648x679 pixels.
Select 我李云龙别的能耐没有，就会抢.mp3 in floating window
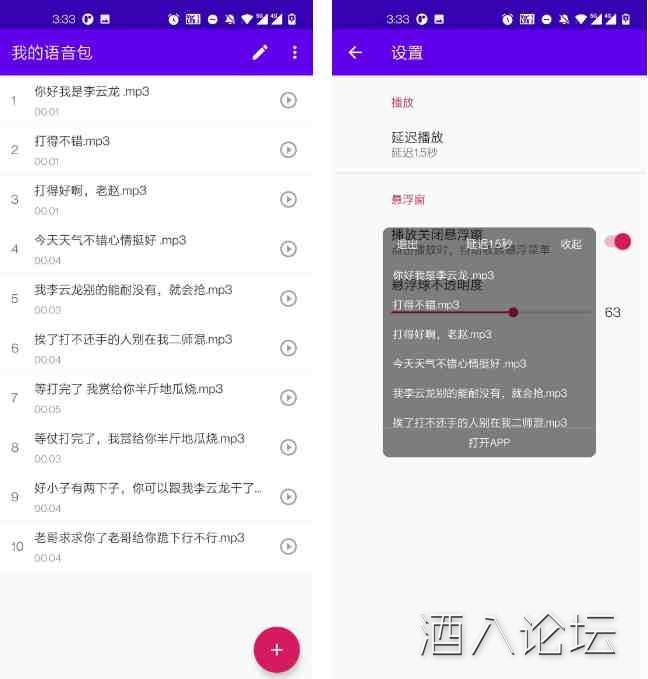coord(480,393)
